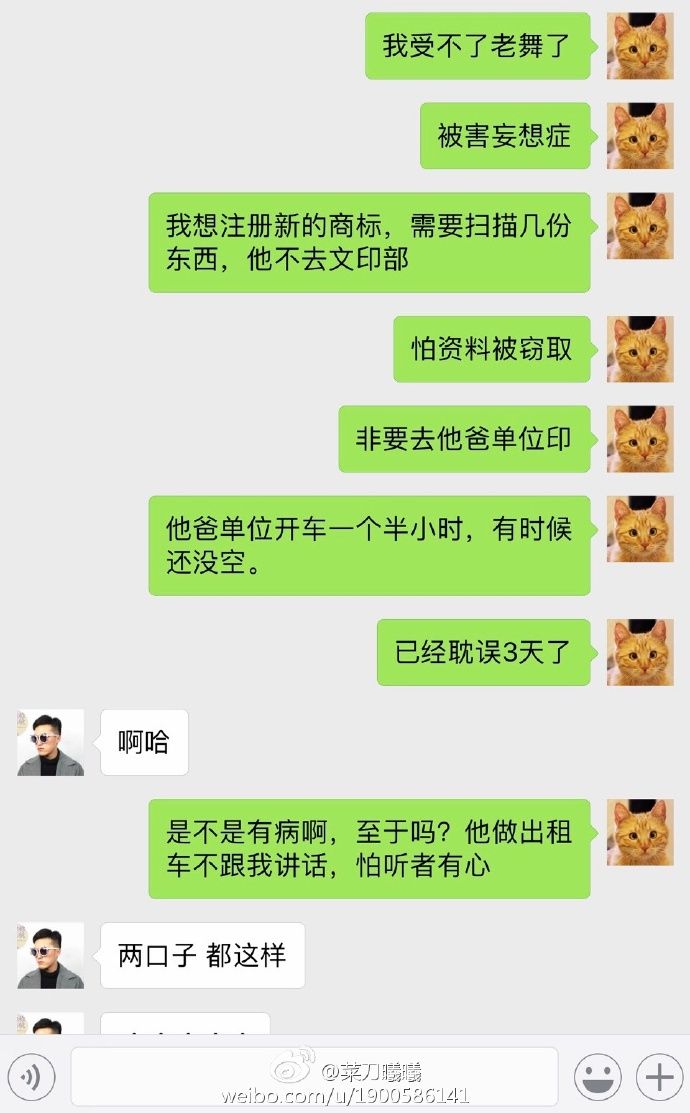
Task: Open the plus attachments menu
Action: [659, 1077]
